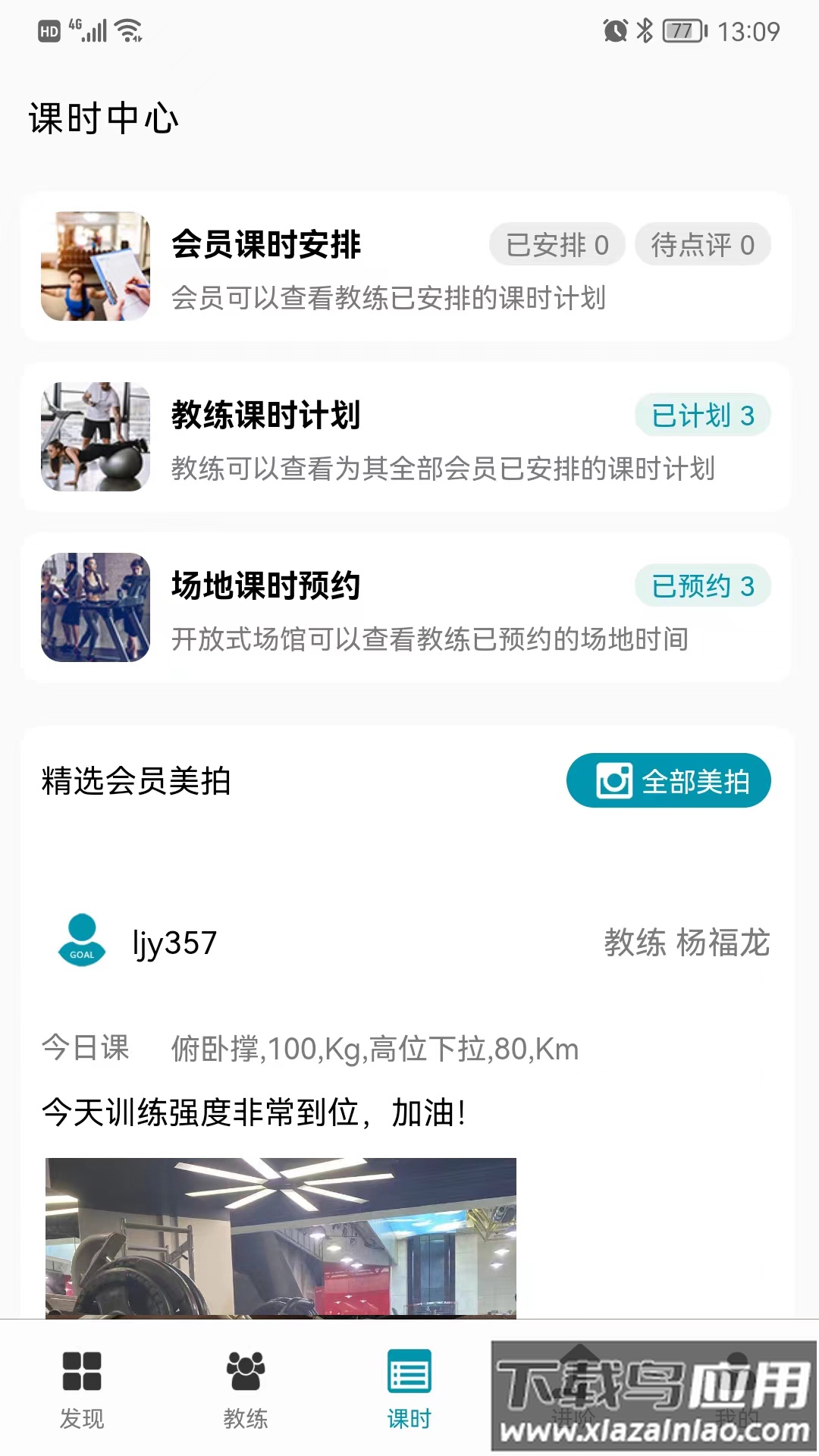Tap the camera icon on 全部美拍 button
The height and width of the screenshot is (1456, 819).
pyautogui.click(x=613, y=780)
